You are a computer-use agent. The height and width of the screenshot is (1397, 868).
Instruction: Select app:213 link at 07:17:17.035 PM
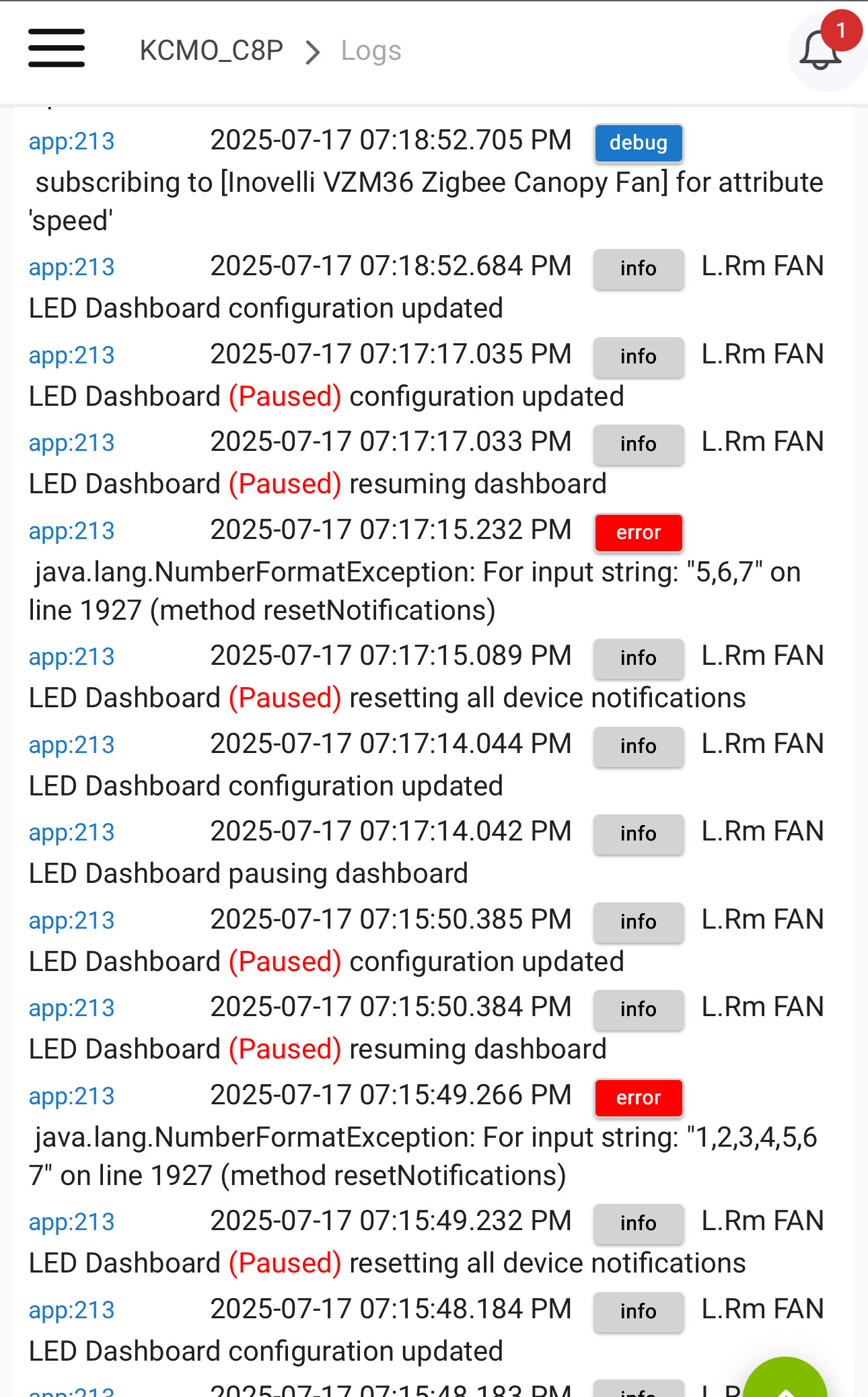click(x=71, y=355)
